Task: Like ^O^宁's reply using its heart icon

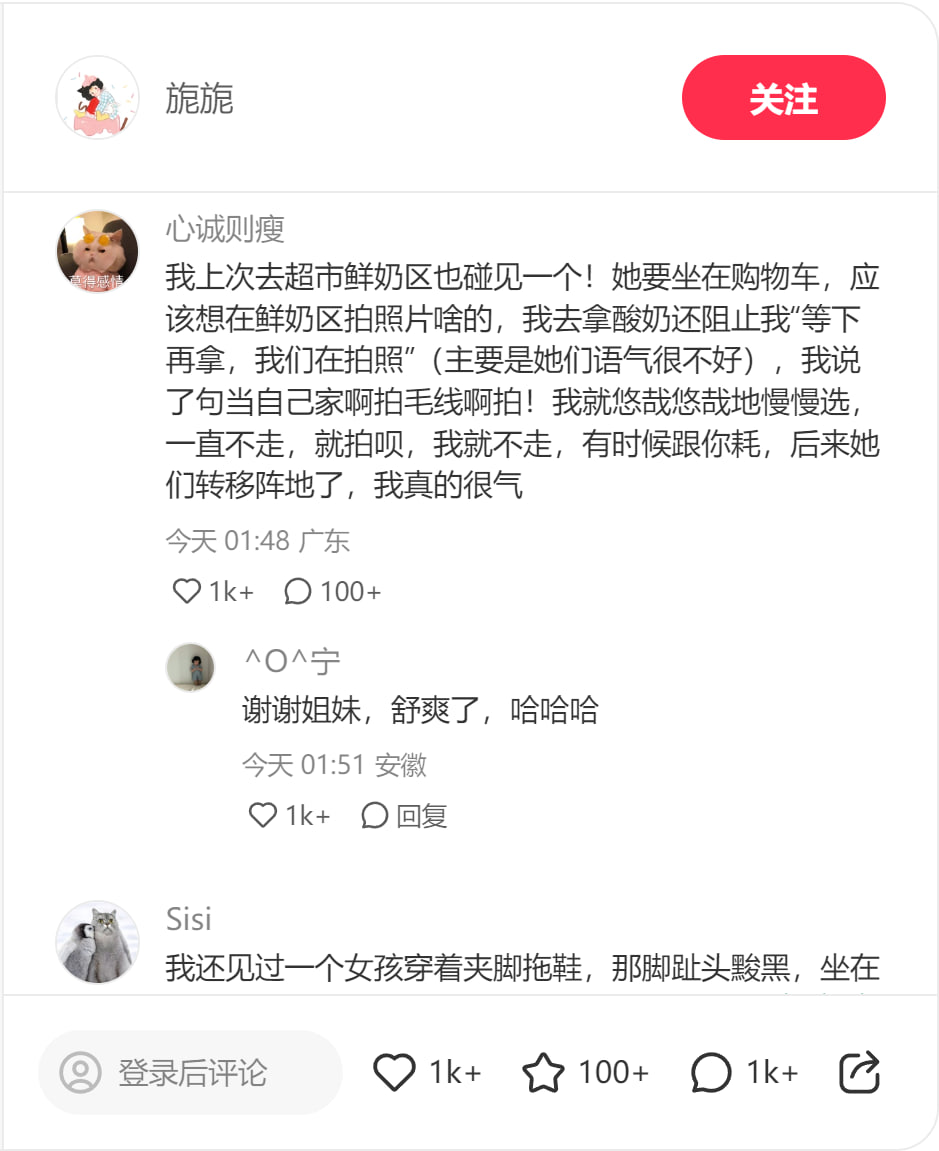Action: 265,815
